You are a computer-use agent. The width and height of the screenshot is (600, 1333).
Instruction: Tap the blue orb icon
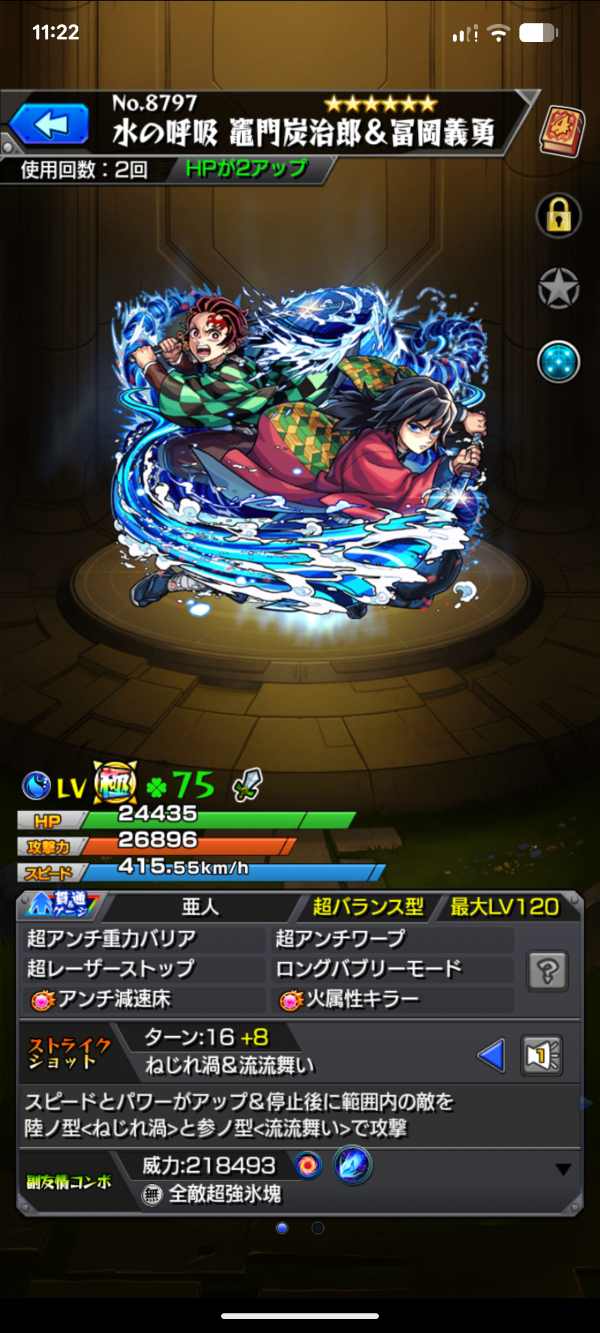coord(559,362)
